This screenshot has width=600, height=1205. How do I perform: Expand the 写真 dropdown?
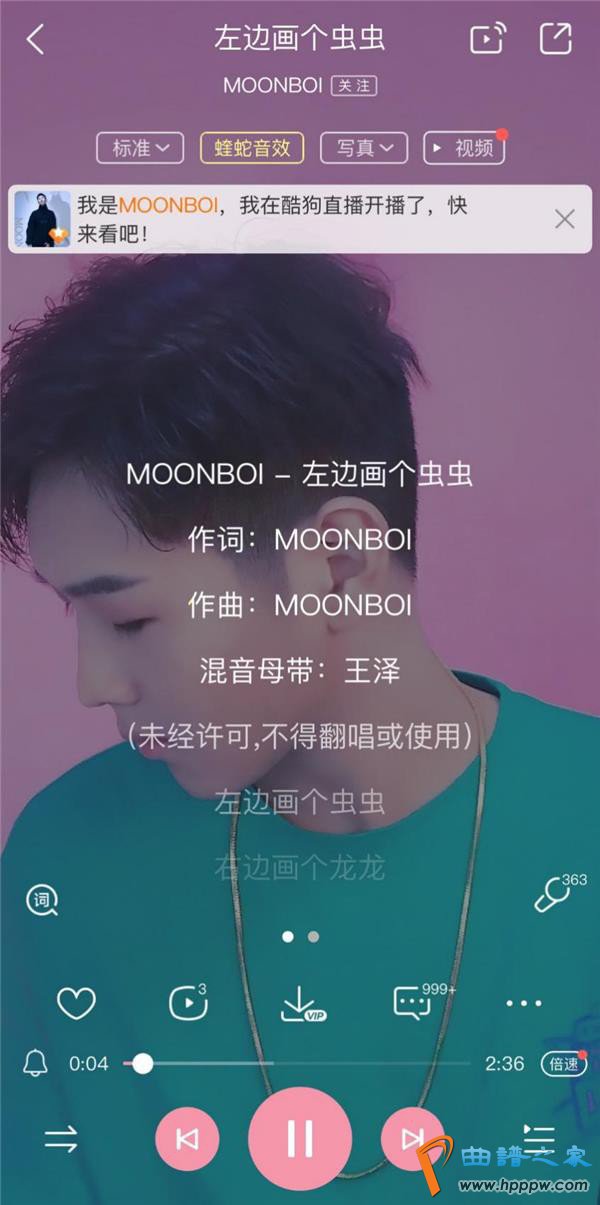(x=364, y=148)
